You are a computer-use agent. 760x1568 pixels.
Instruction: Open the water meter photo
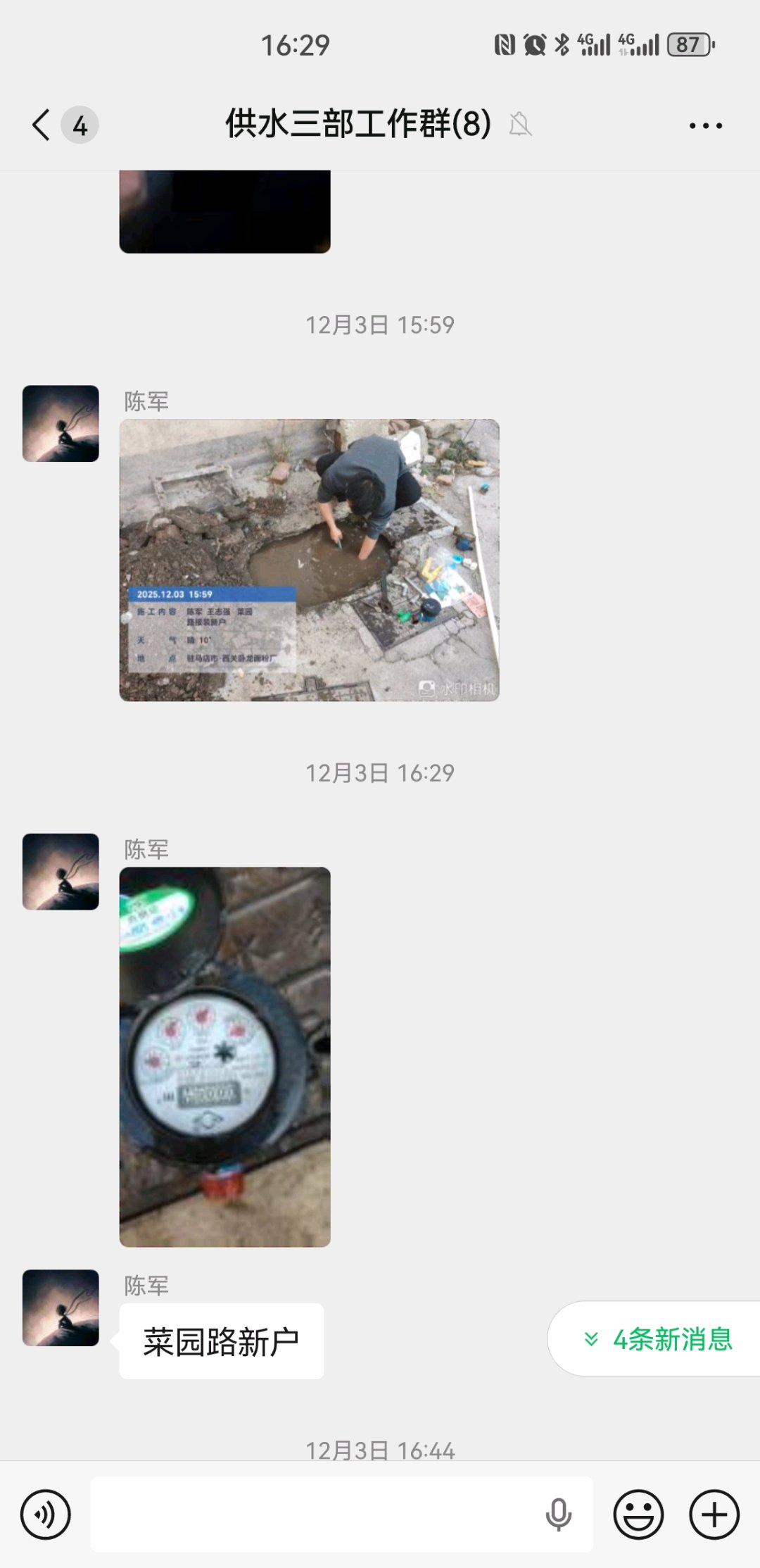click(x=224, y=1056)
